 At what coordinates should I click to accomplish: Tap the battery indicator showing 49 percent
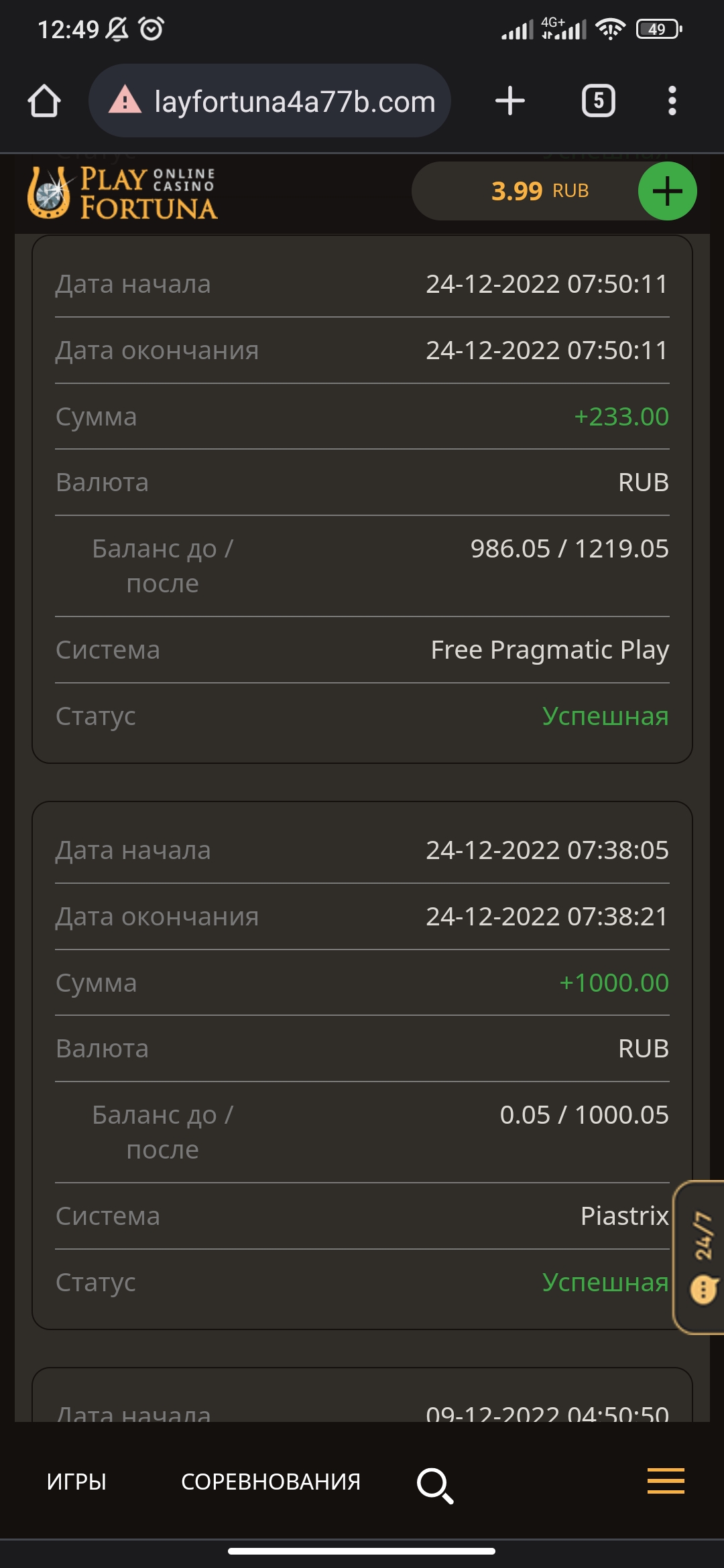tap(658, 28)
